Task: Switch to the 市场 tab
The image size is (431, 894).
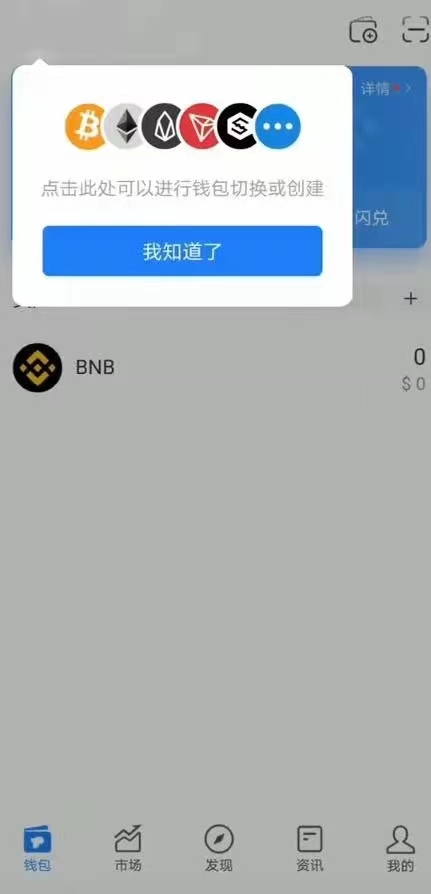Action: coord(128,849)
